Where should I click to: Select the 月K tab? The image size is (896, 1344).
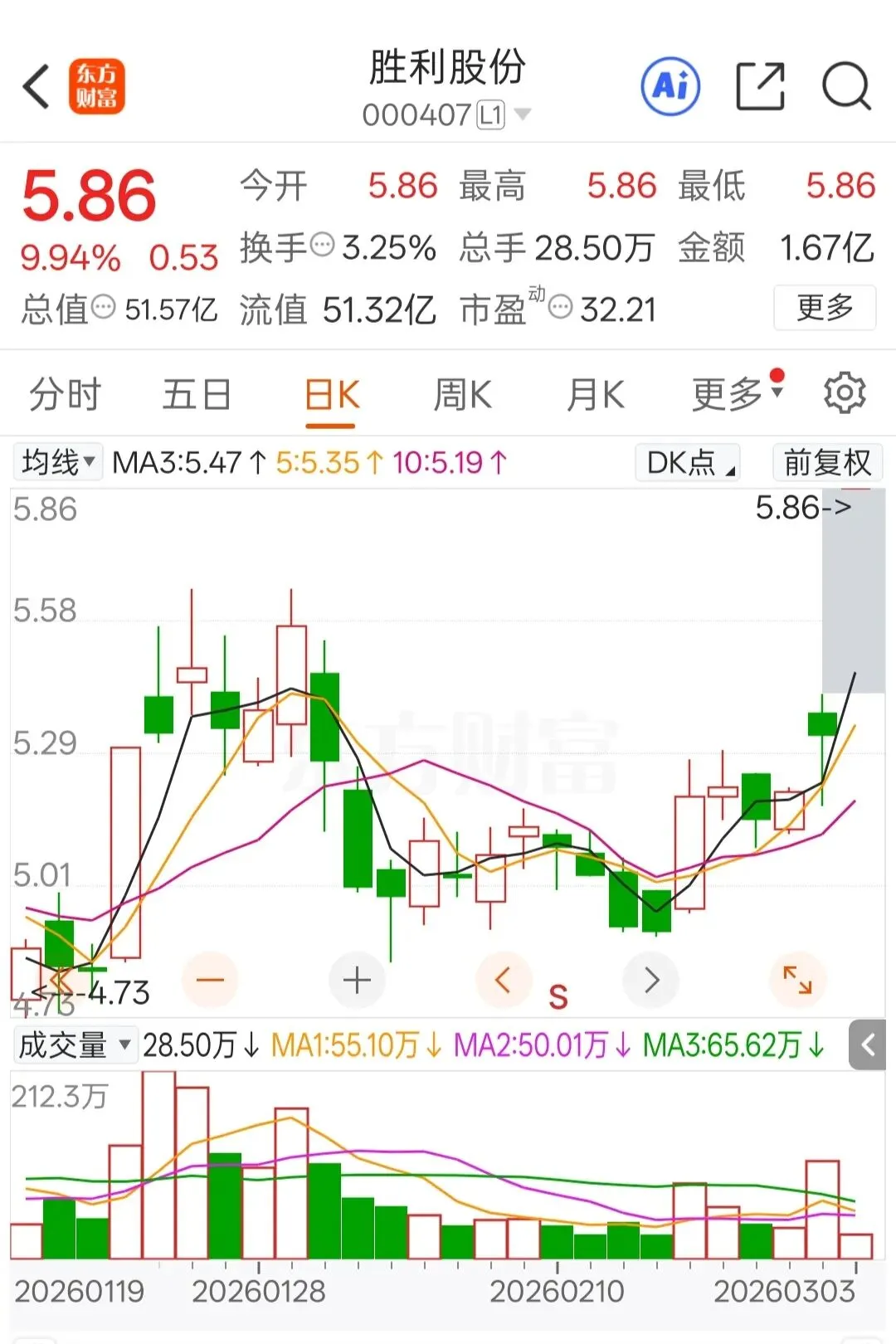[595, 394]
